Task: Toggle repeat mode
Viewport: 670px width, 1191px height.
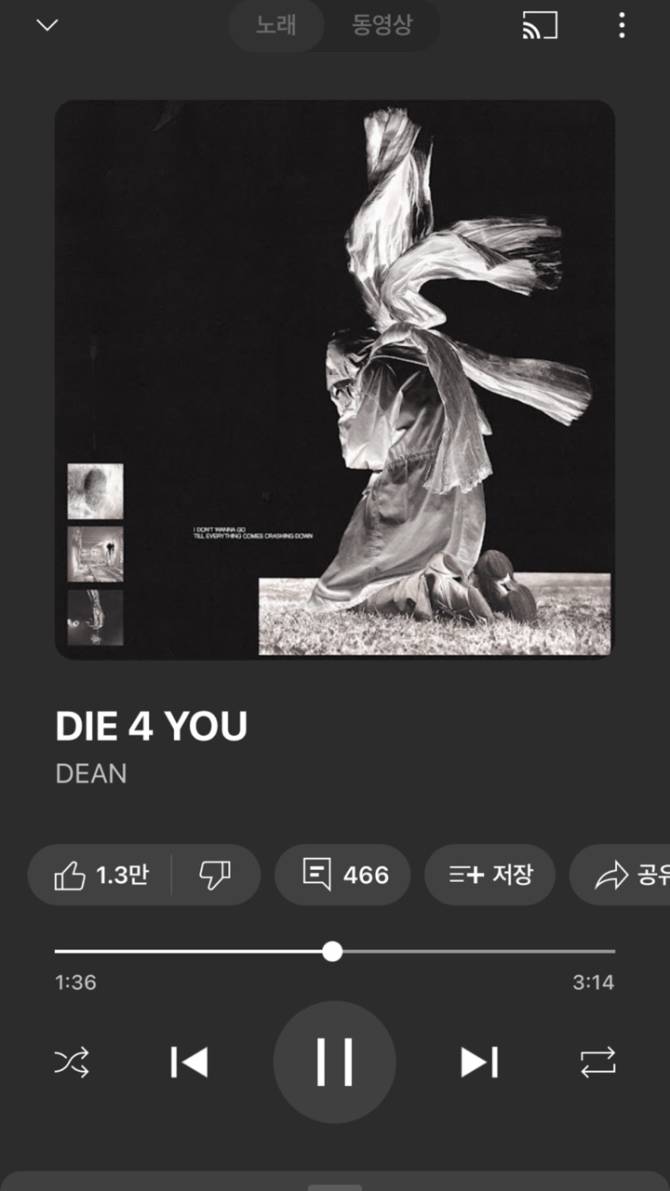Action: click(598, 1062)
